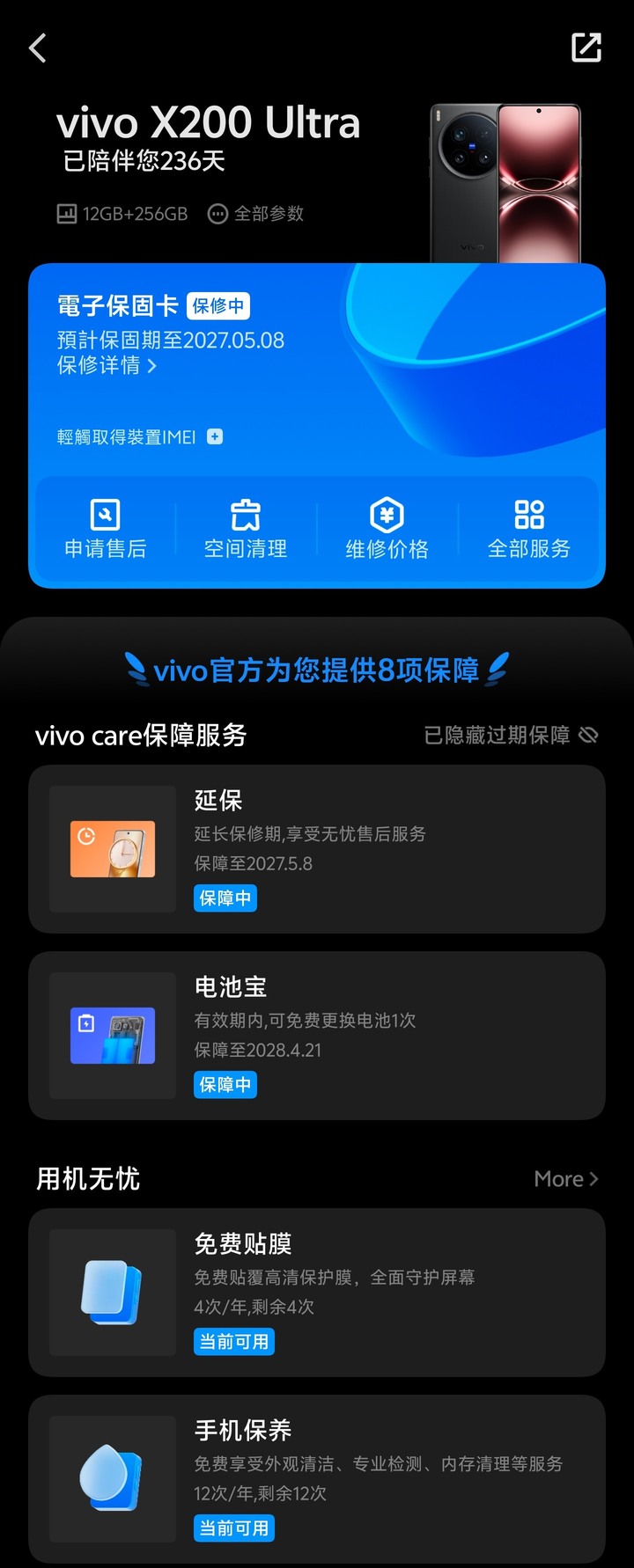Open 保修详情 warranty details
The image size is (634, 1568).
[x=107, y=365]
